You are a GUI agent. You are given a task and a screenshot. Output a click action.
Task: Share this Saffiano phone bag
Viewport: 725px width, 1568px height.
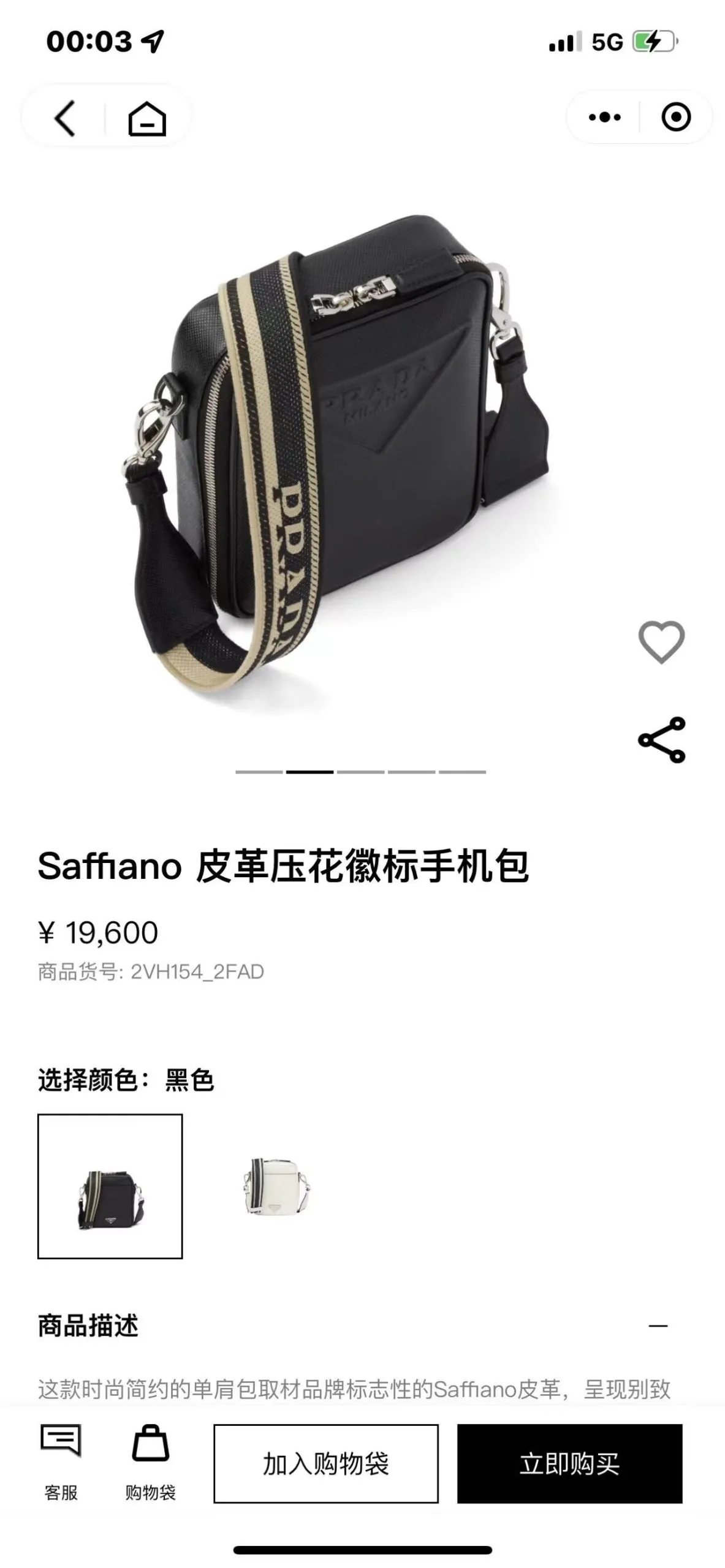(661, 740)
